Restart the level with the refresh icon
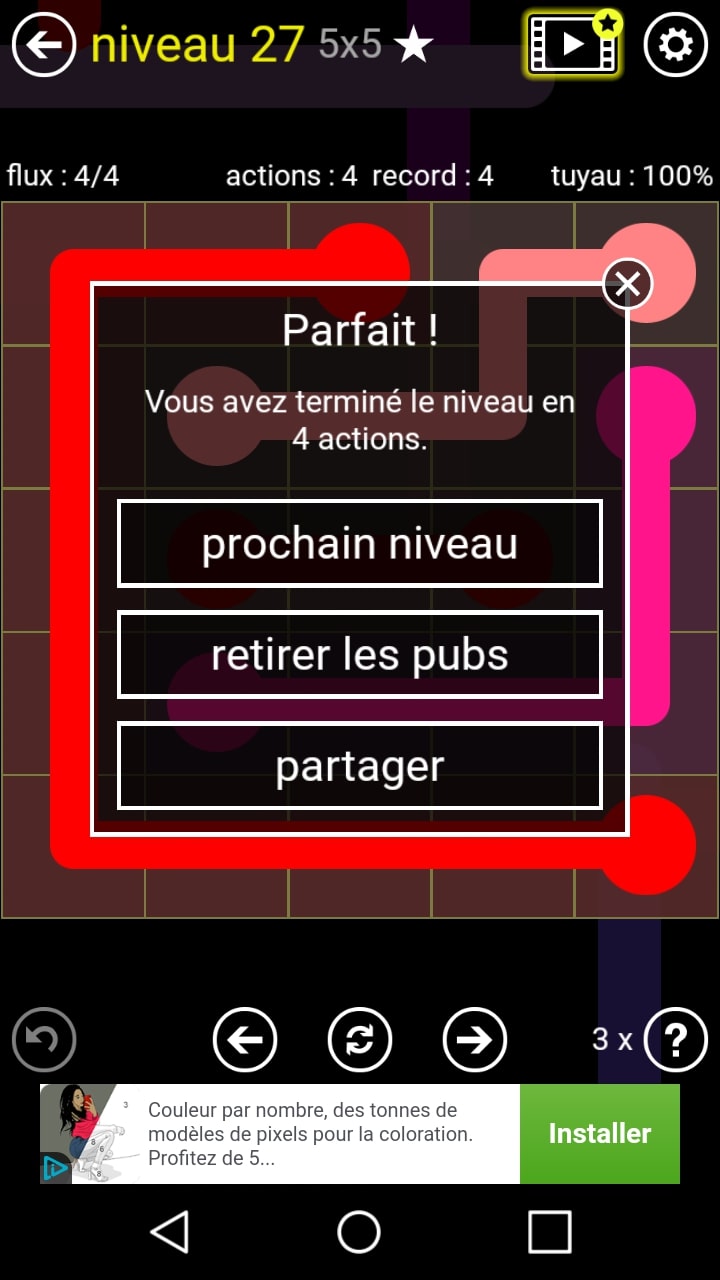Screen dimensions: 720x1280 [360, 1040]
